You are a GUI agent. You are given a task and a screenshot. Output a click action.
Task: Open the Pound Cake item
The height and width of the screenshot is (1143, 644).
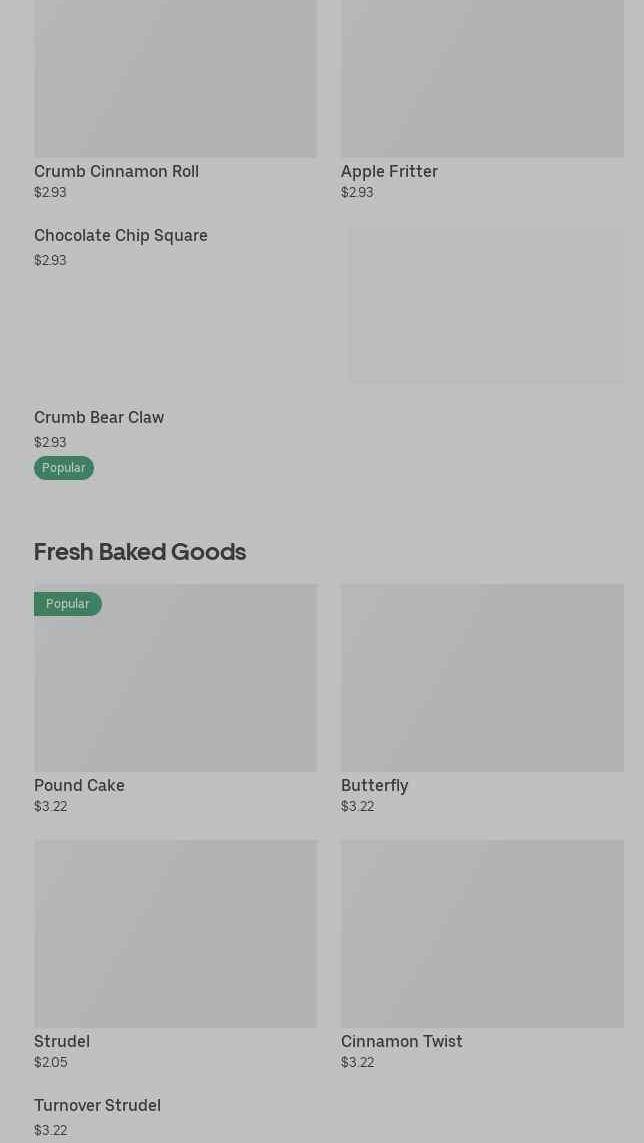click(x=175, y=699)
